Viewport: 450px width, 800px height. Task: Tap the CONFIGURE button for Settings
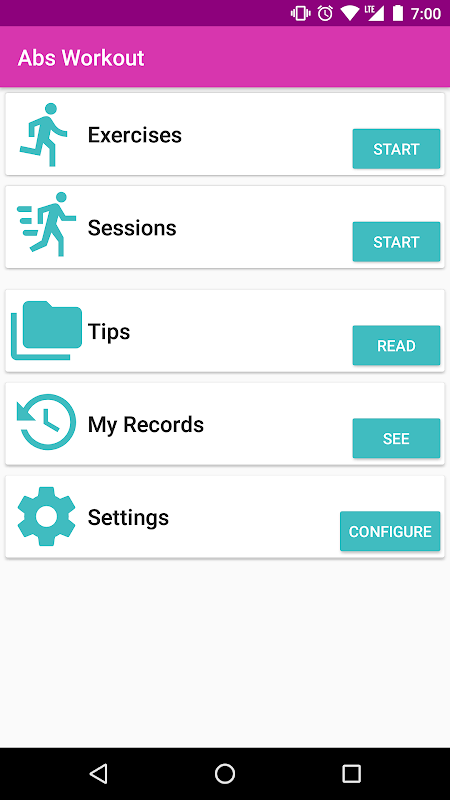tap(390, 531)
